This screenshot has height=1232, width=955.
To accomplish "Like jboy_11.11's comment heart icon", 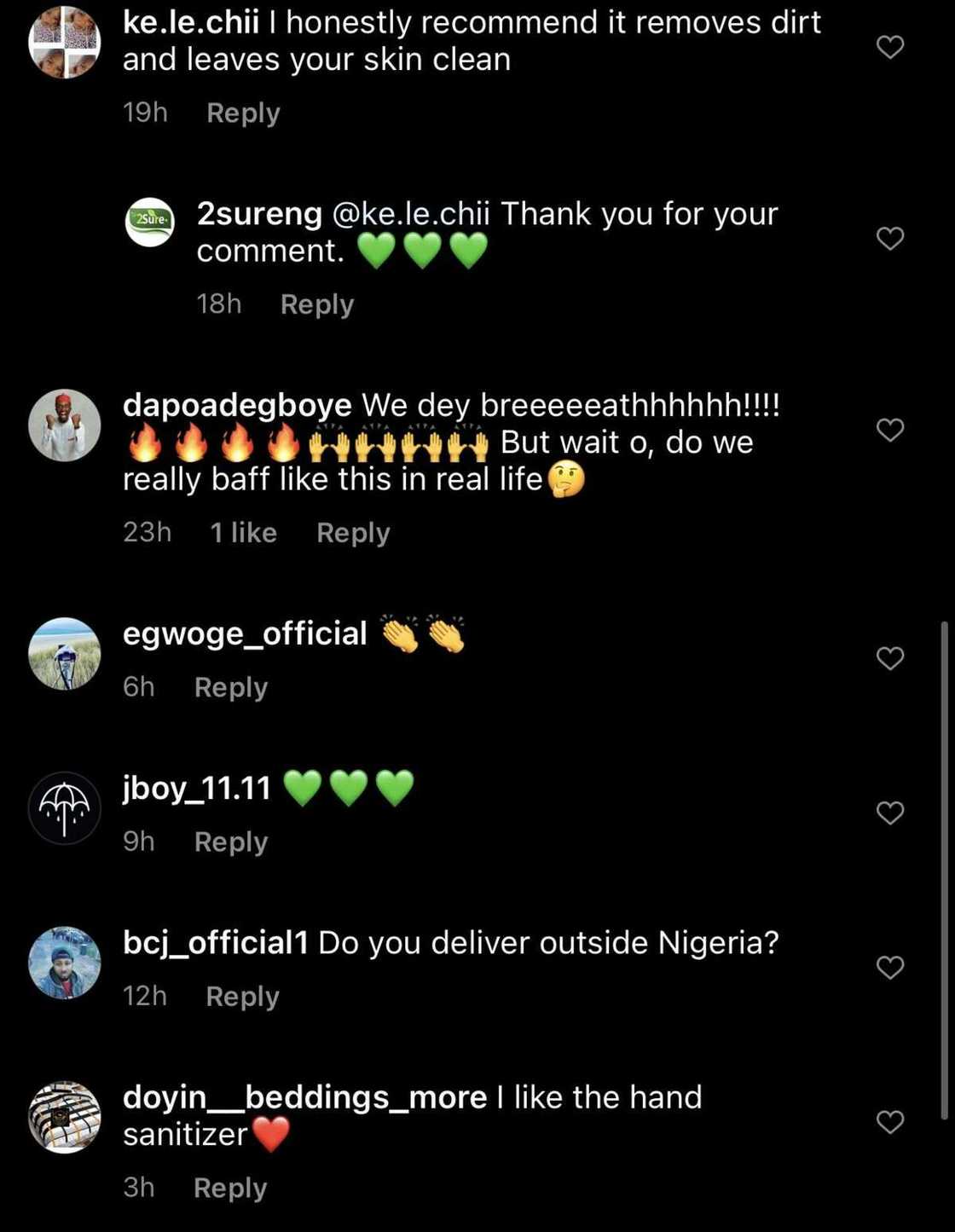I will click(890, 813).
